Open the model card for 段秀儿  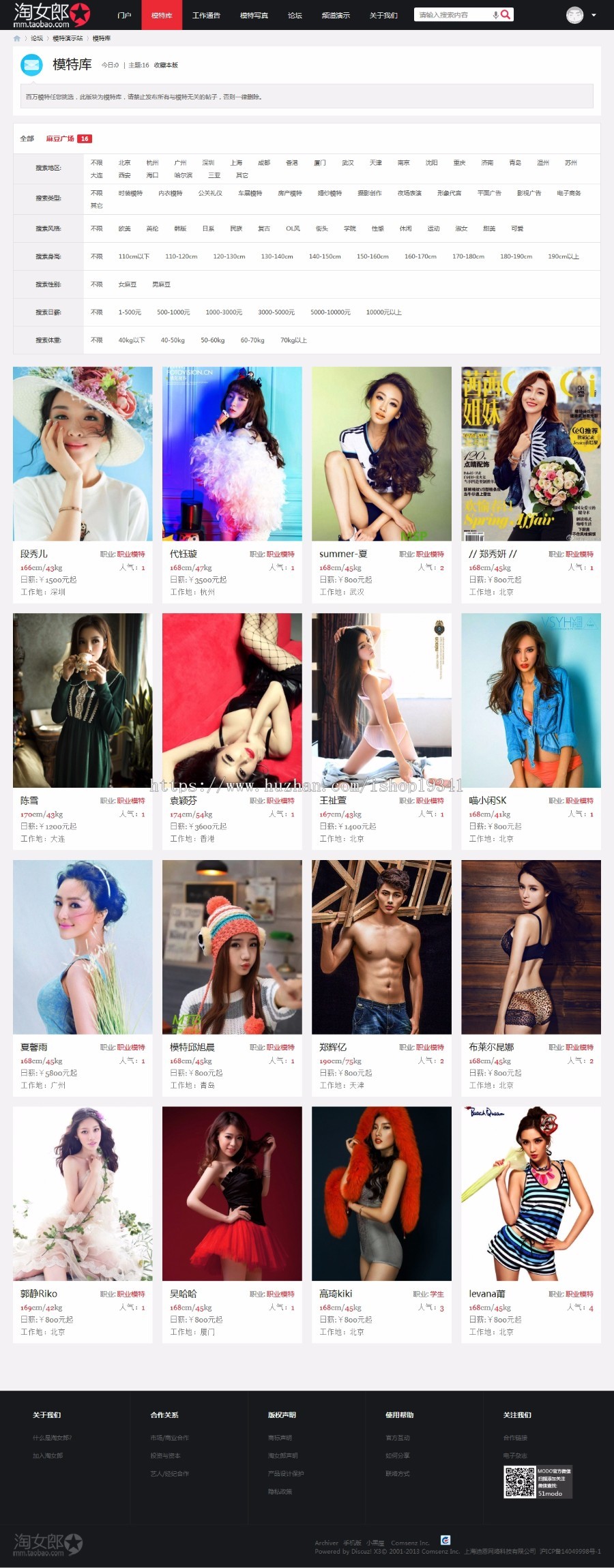coord(83,454)
